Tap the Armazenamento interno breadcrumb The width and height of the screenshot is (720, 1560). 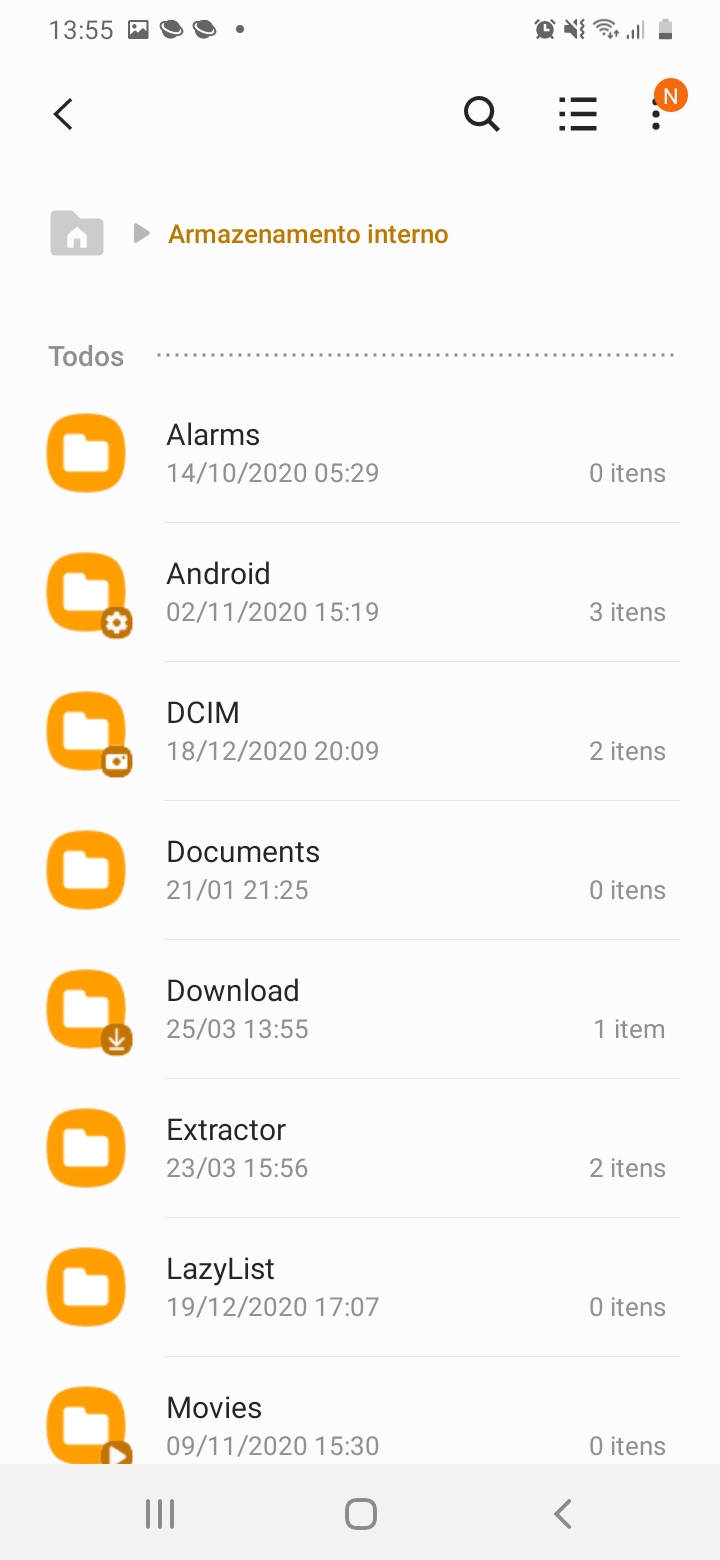[308, 234]
